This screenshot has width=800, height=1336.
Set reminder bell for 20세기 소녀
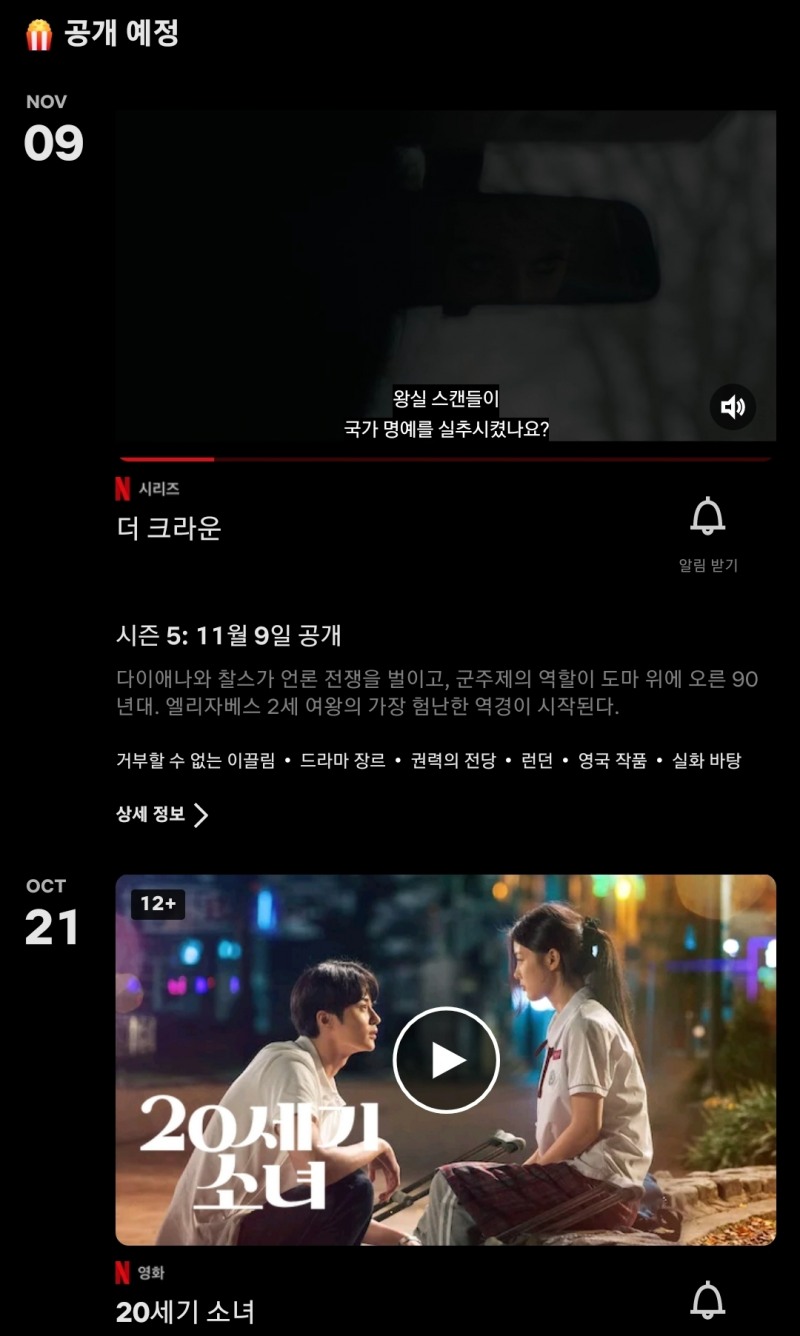point(707,1301)
